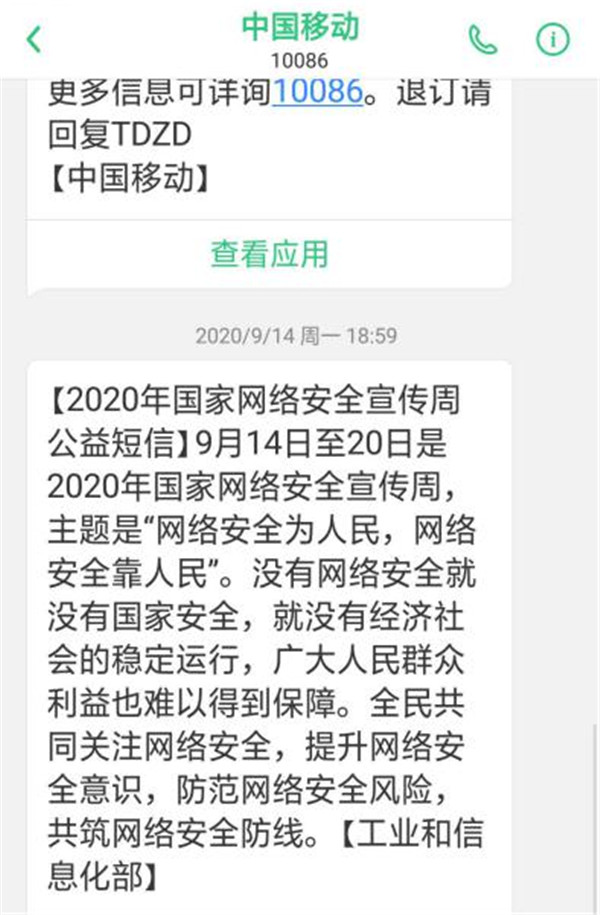Tap the underlined 10086 number link
This screenshot has height=915, width=600.
coord(316,93)
